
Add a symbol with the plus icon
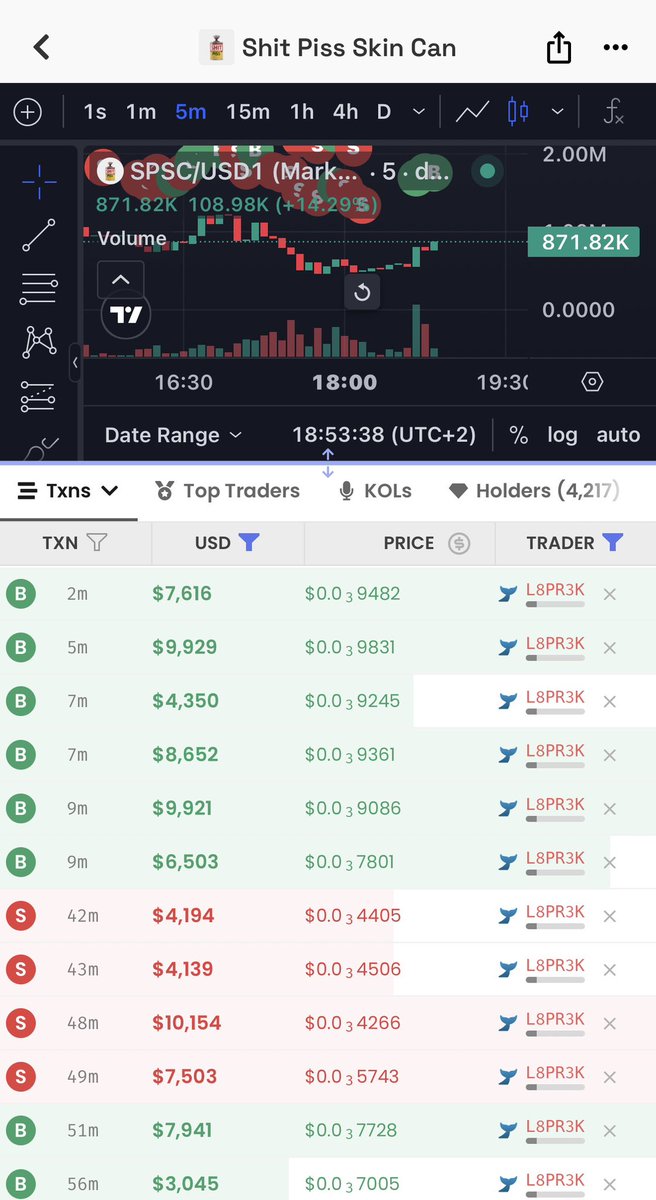pyautogui.click(x=27, y=112)
